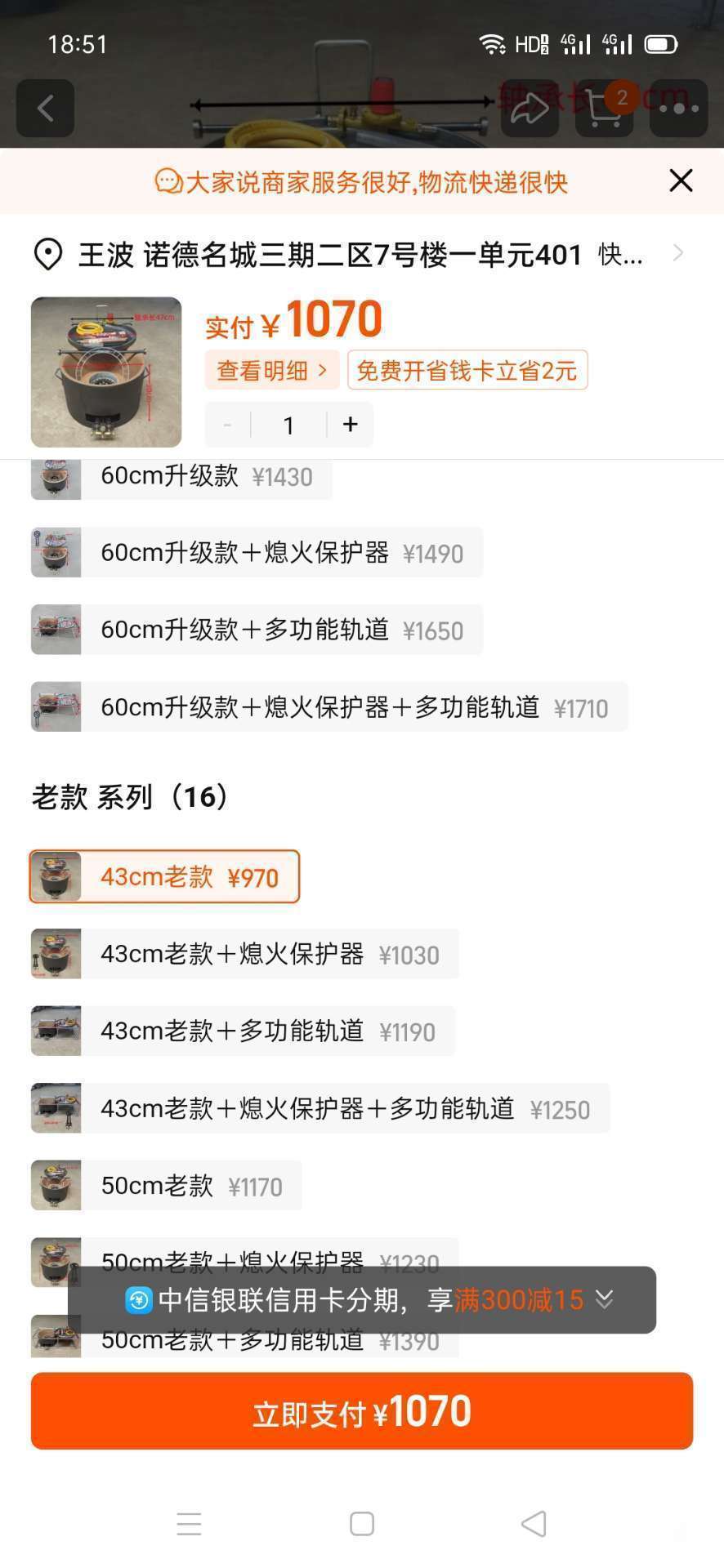Image resolution: width=724 pixels, height=1568 pixels.
Task: Tap 免费开省钱卡立省2元 offer
Action: click(467, 371)
